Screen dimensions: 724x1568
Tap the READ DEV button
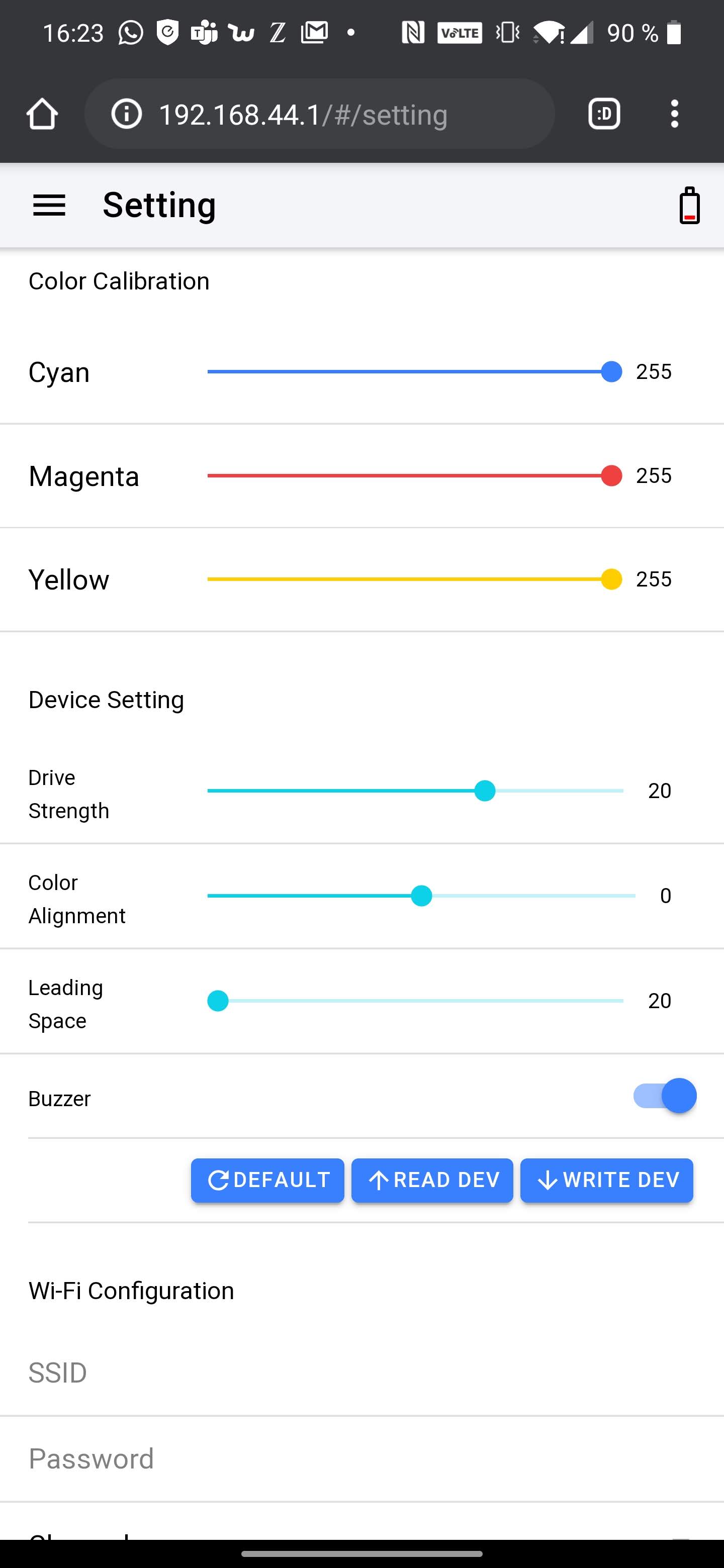432,1180
